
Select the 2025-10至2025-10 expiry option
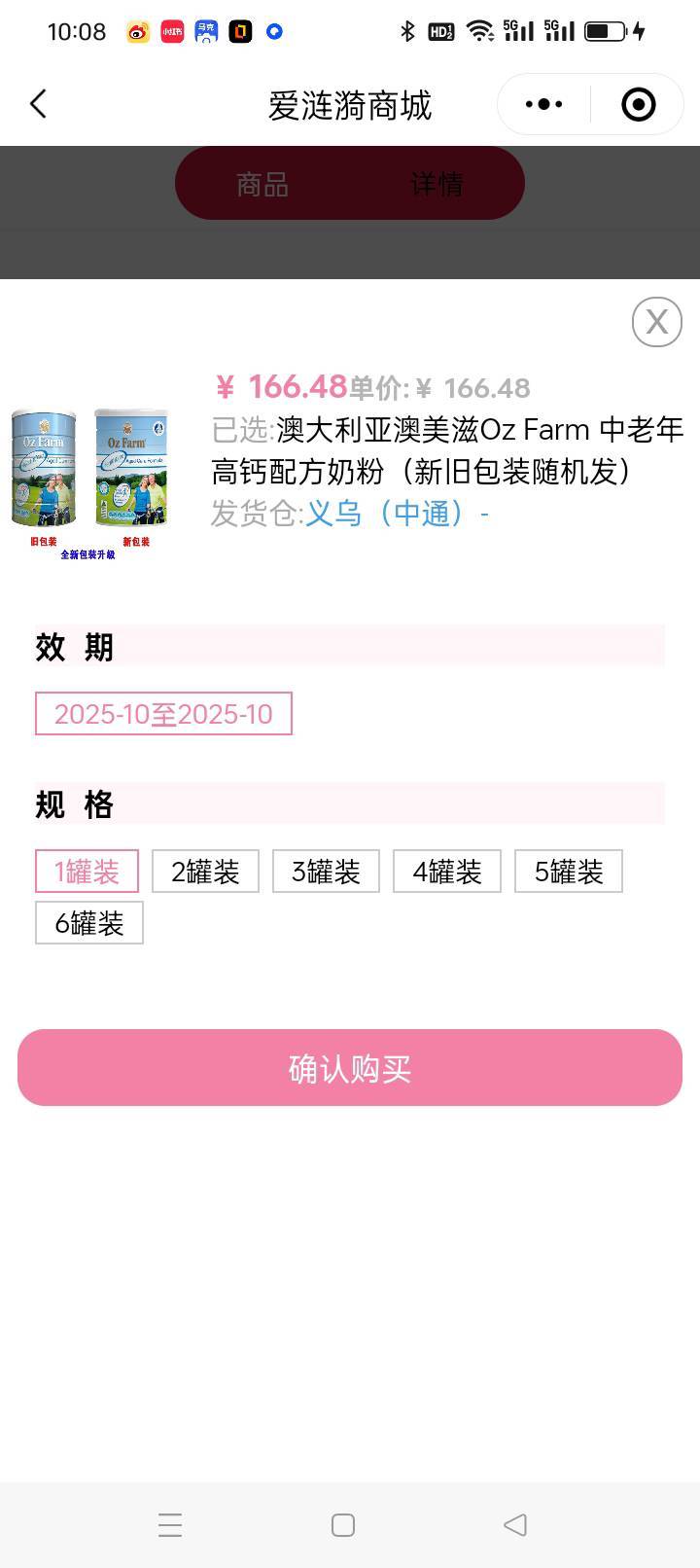coord(163,714)
